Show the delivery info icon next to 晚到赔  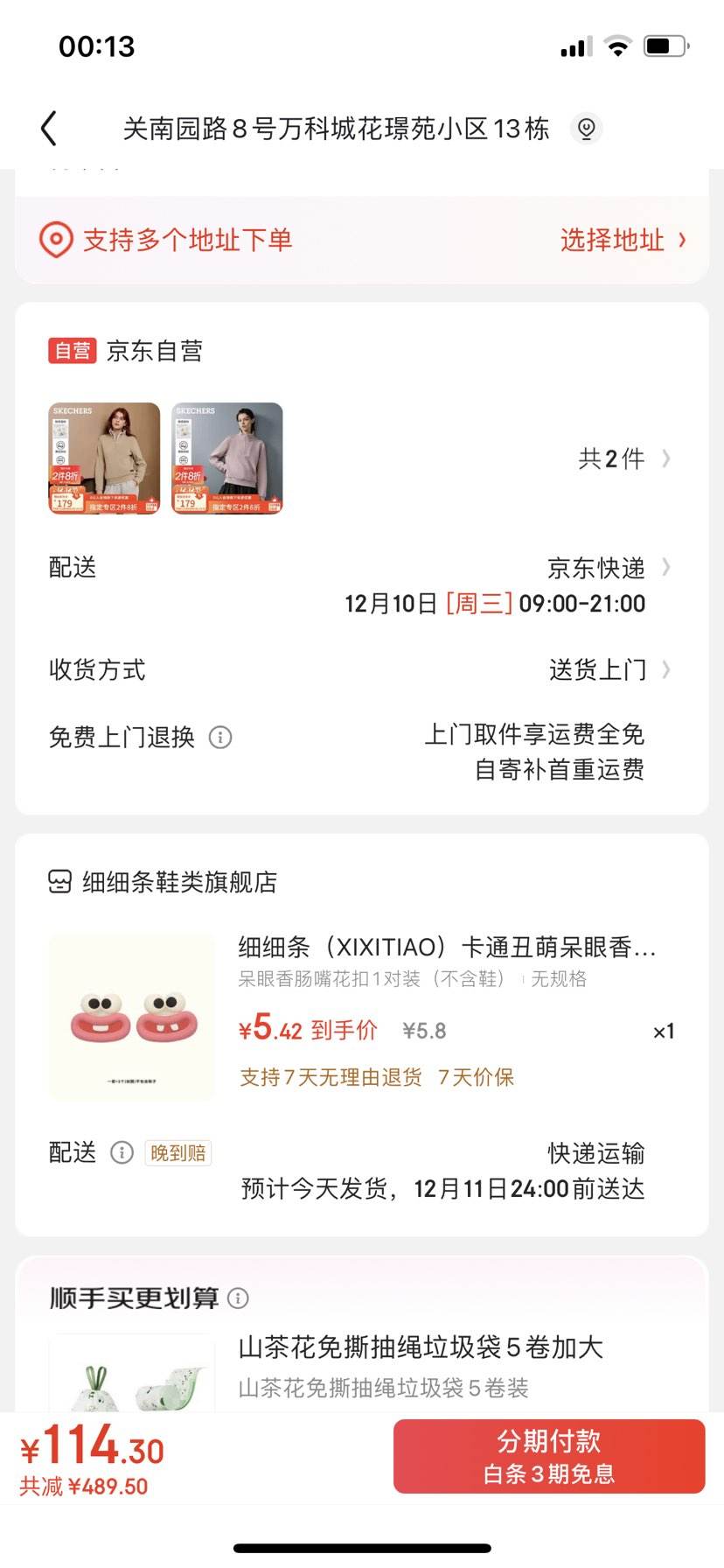point(122,1152)
